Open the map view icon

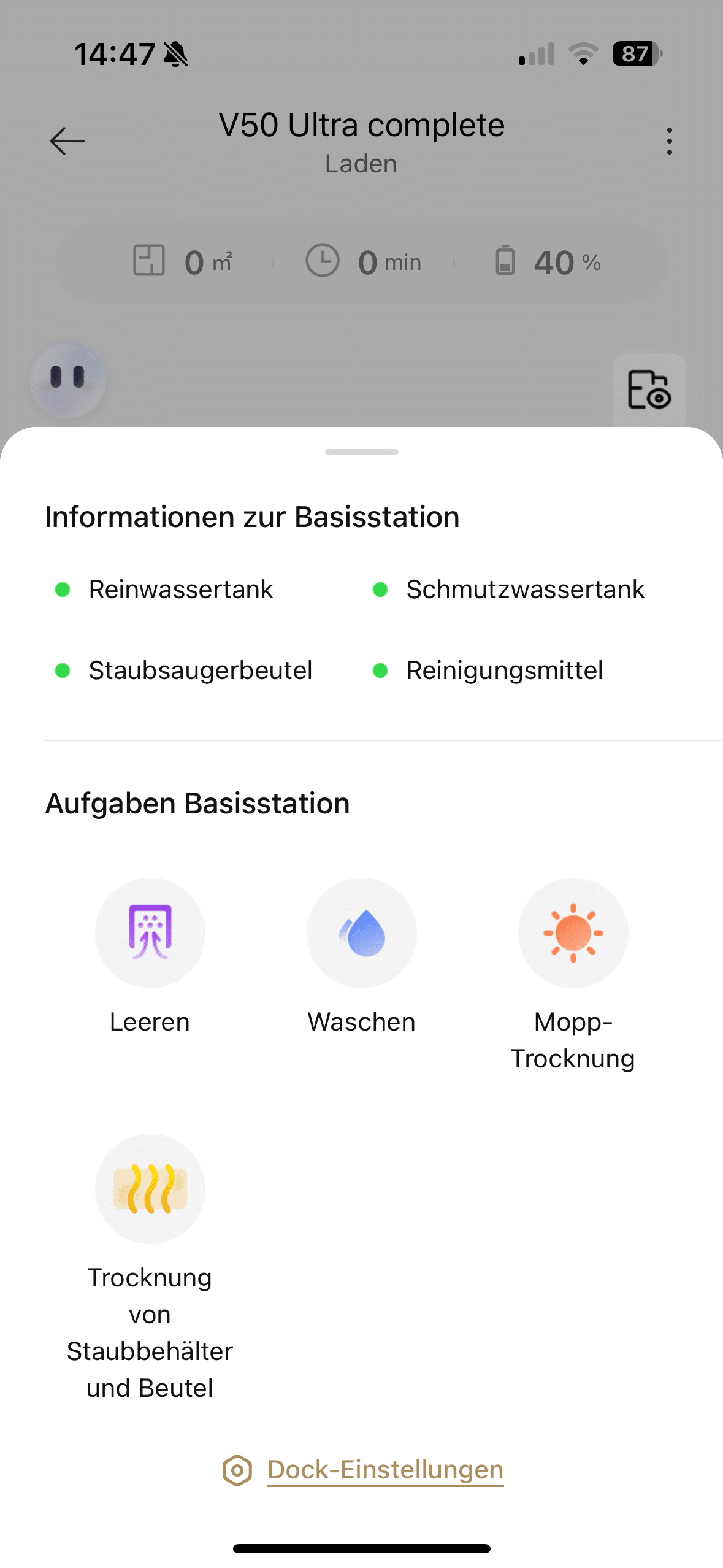(x=649, y=390)
